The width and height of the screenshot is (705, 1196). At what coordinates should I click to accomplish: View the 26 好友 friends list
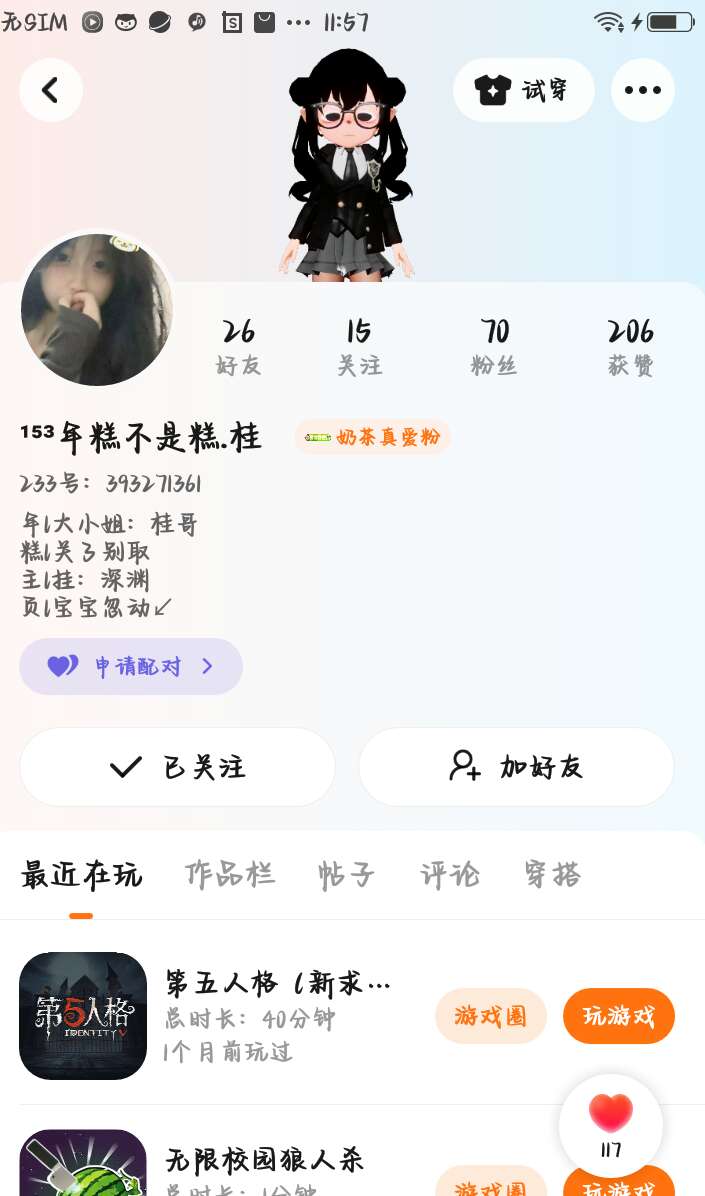click(238, 346)
